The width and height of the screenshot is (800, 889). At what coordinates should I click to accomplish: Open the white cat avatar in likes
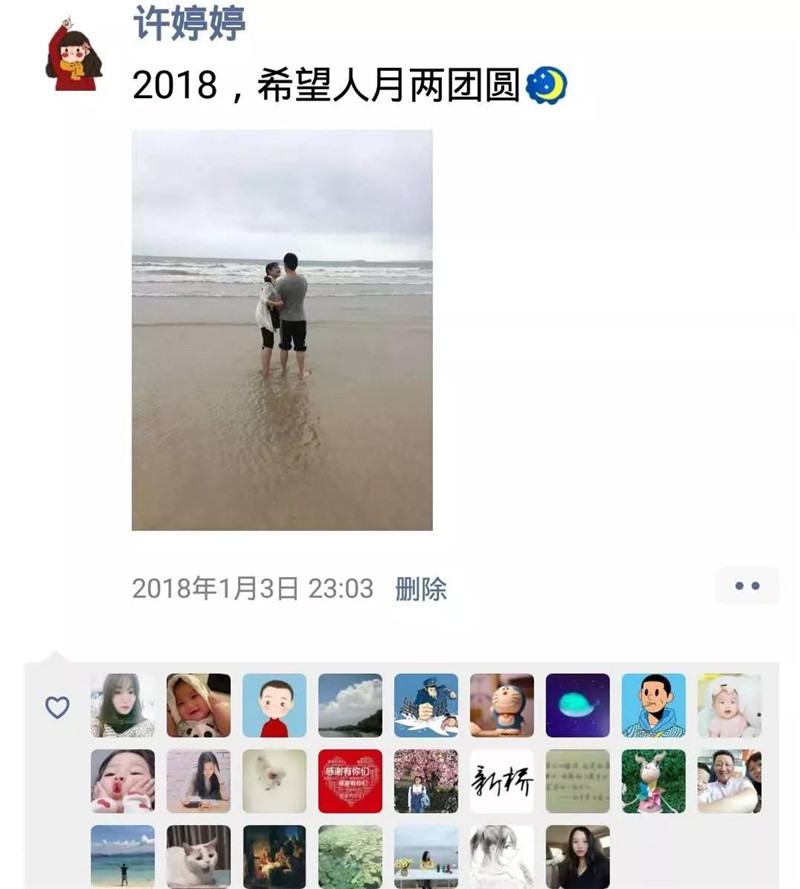(x=198, y=856)
